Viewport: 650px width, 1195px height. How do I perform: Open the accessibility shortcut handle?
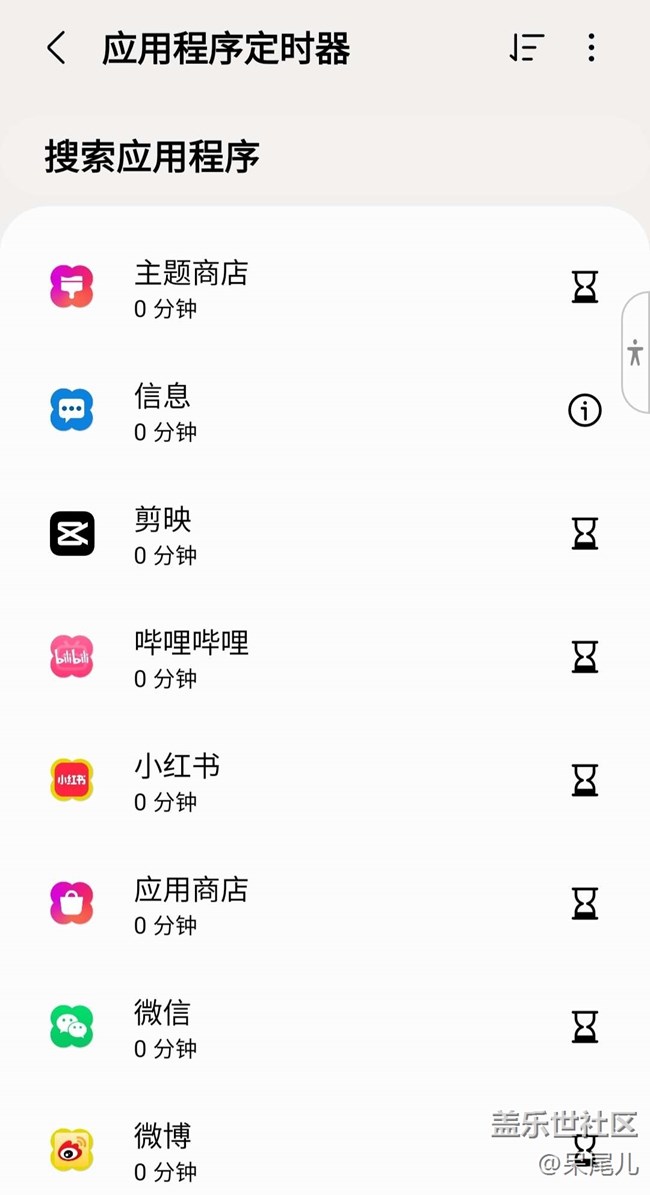click(636, 352)
